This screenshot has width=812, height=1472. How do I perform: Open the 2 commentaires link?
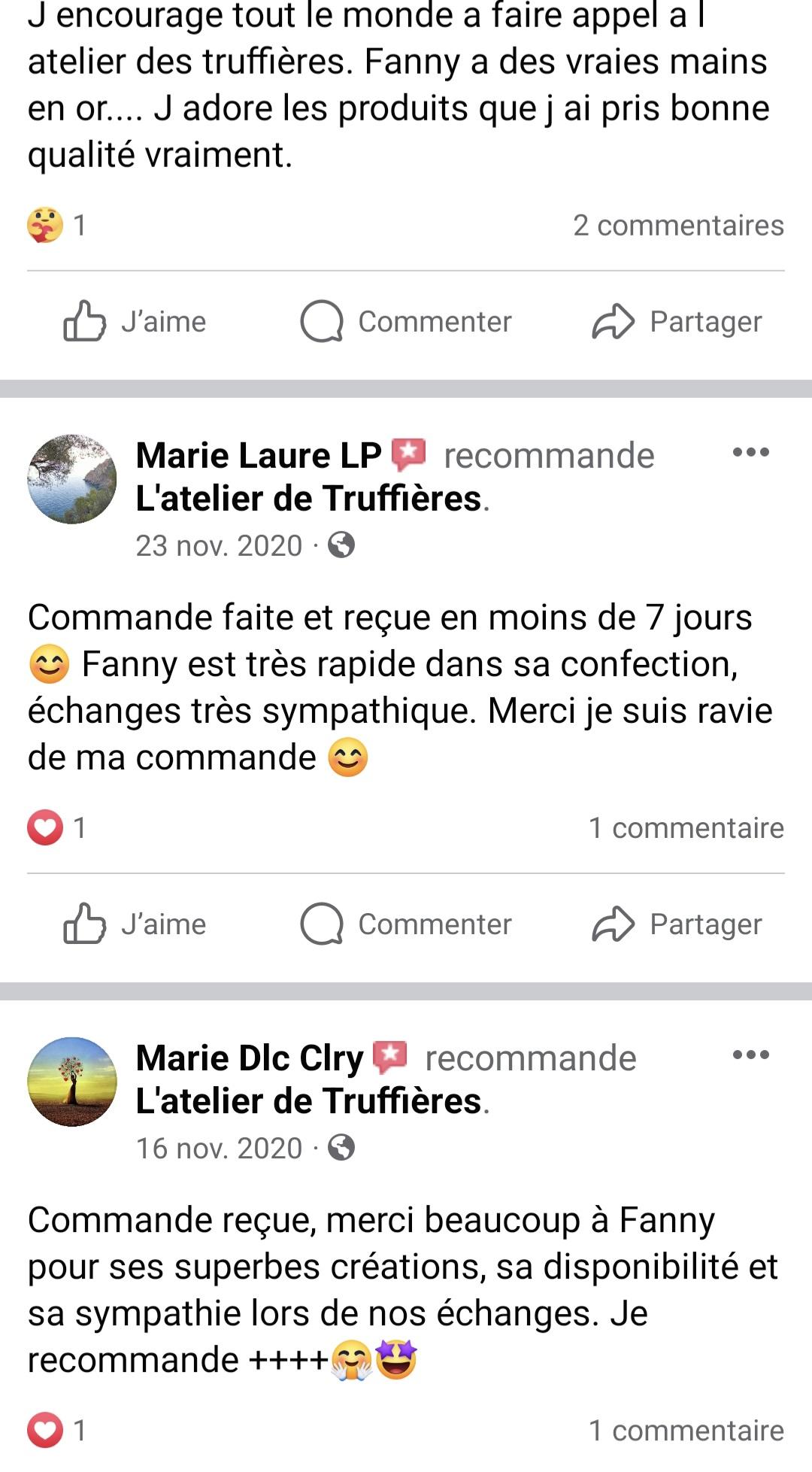(678, 226)
